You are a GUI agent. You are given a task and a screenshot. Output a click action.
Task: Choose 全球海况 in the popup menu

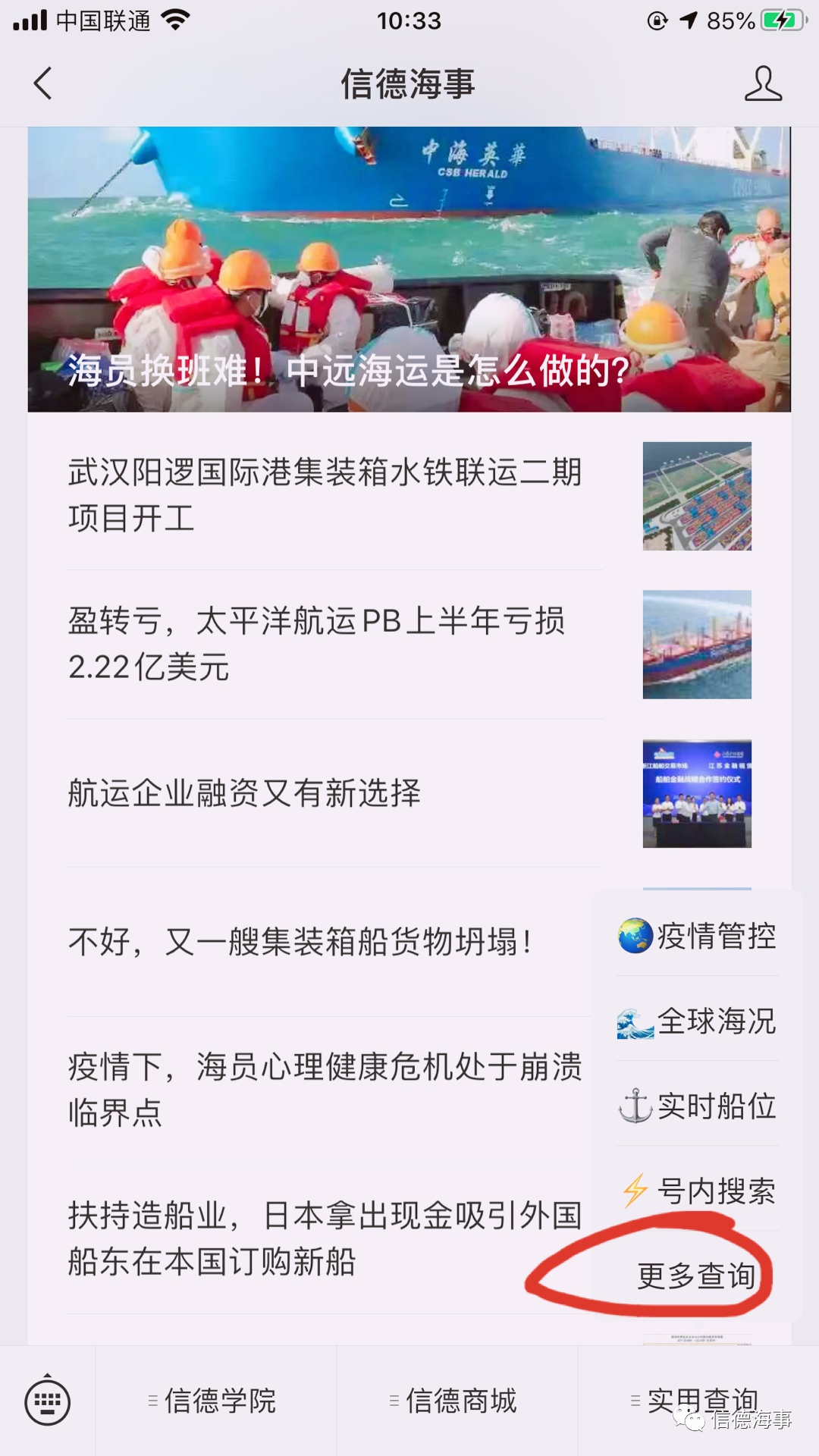(697, 1021)
